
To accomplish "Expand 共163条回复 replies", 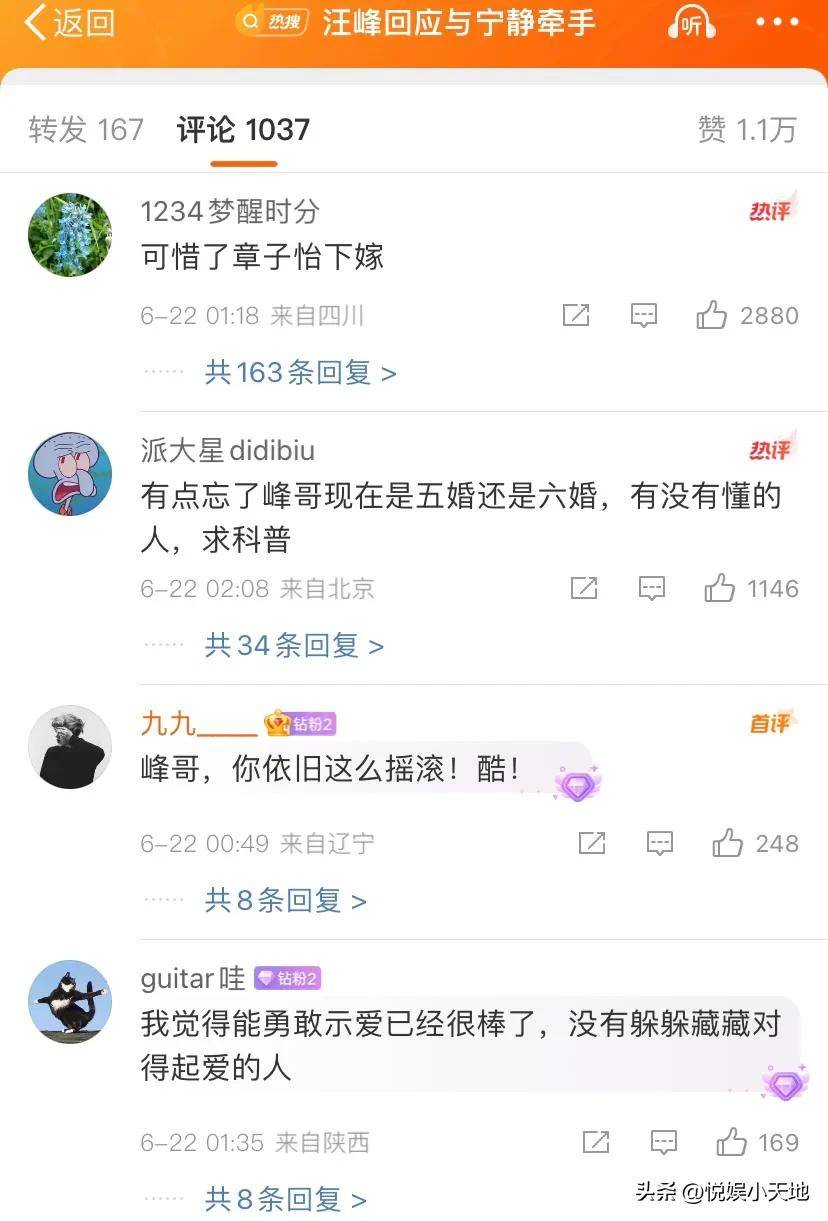I will click(300, 373).
